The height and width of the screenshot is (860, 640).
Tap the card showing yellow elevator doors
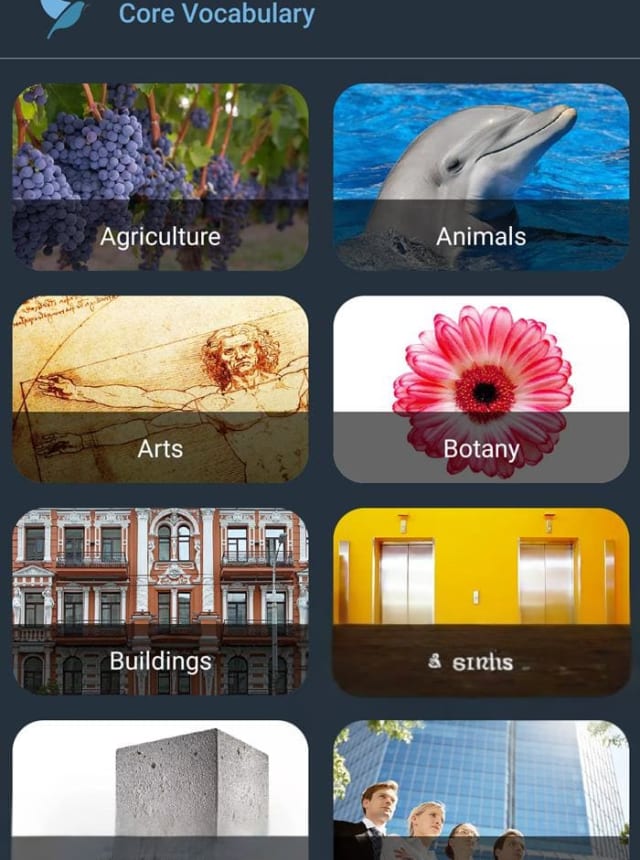481,602
